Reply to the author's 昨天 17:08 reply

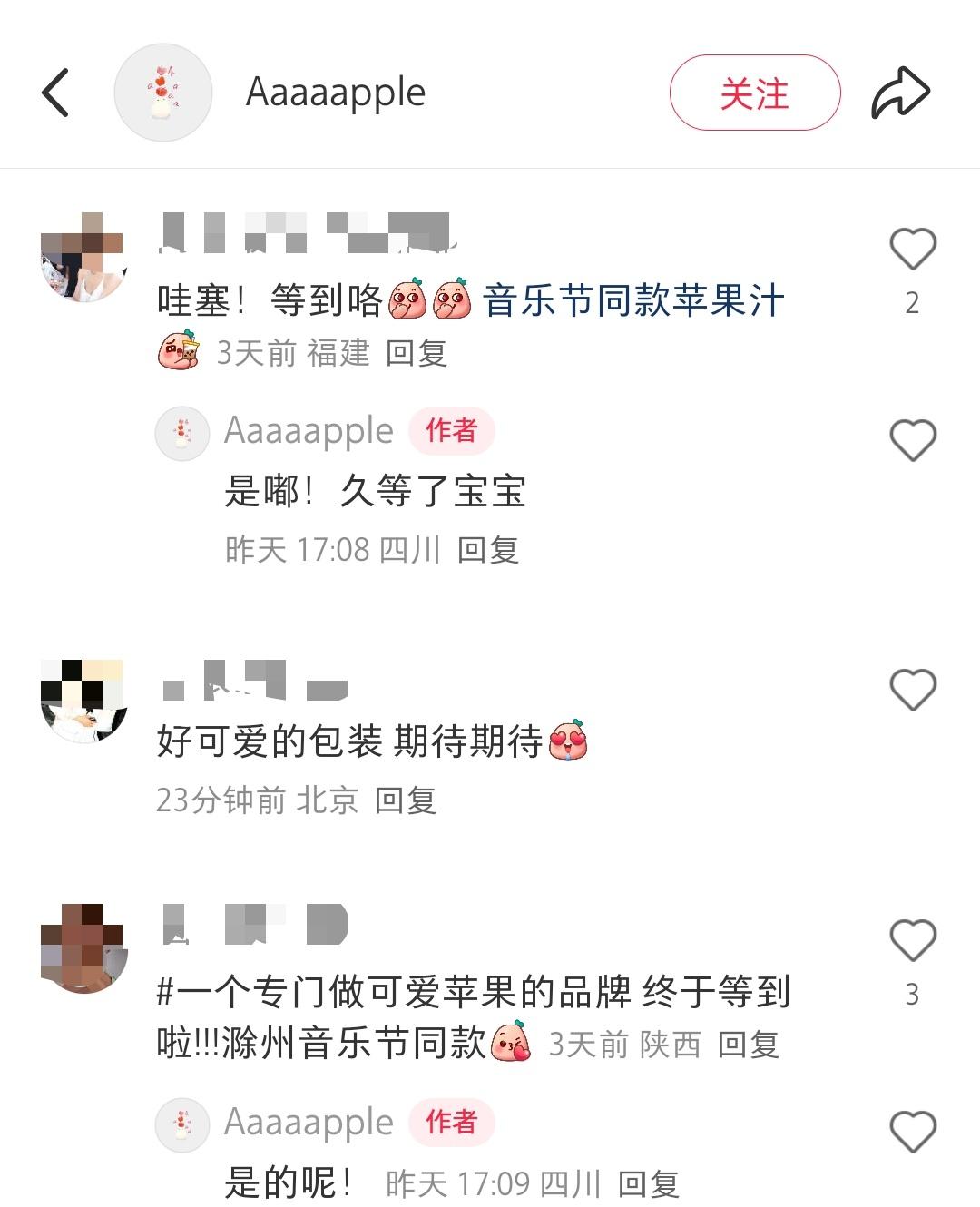click(487, 550)
